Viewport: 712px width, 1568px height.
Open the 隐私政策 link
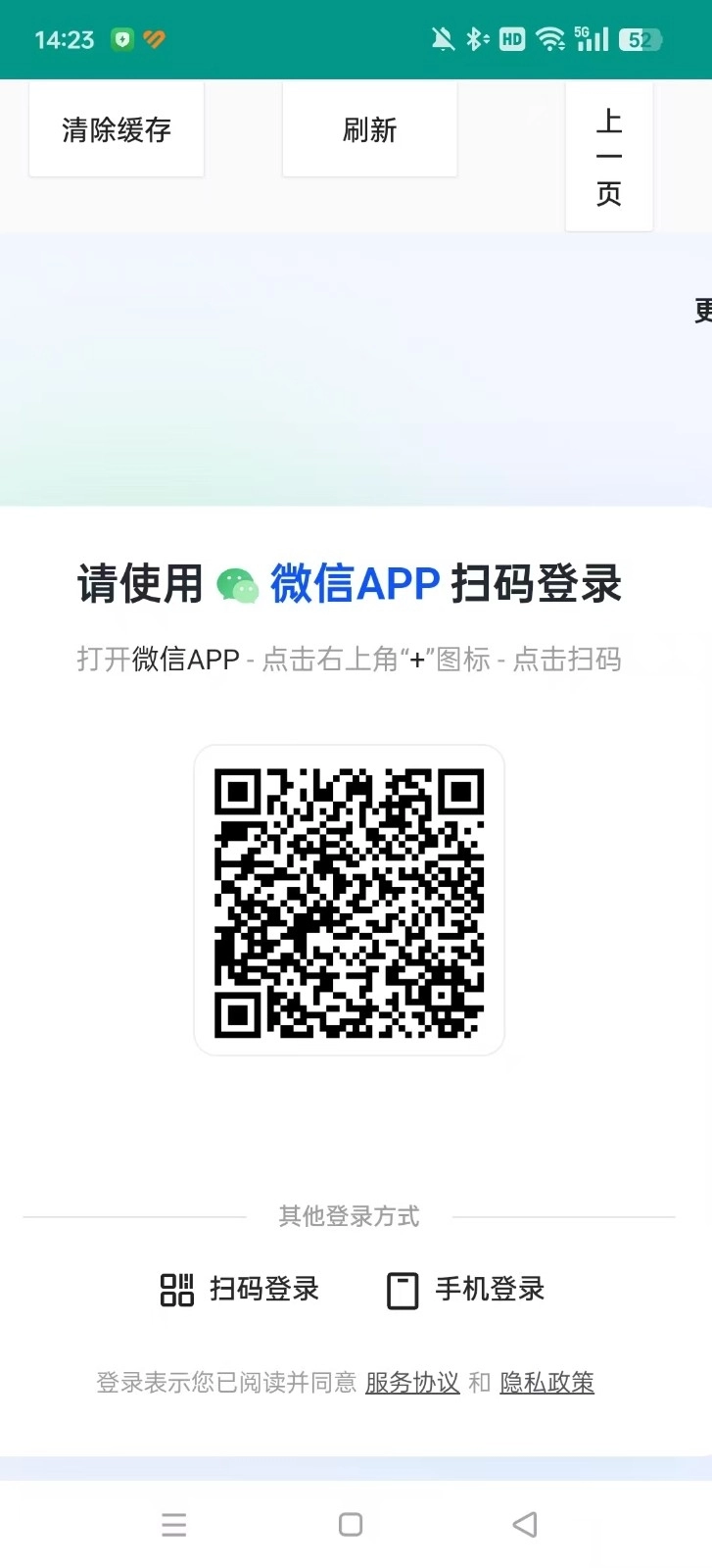[x=546, y=1382]
